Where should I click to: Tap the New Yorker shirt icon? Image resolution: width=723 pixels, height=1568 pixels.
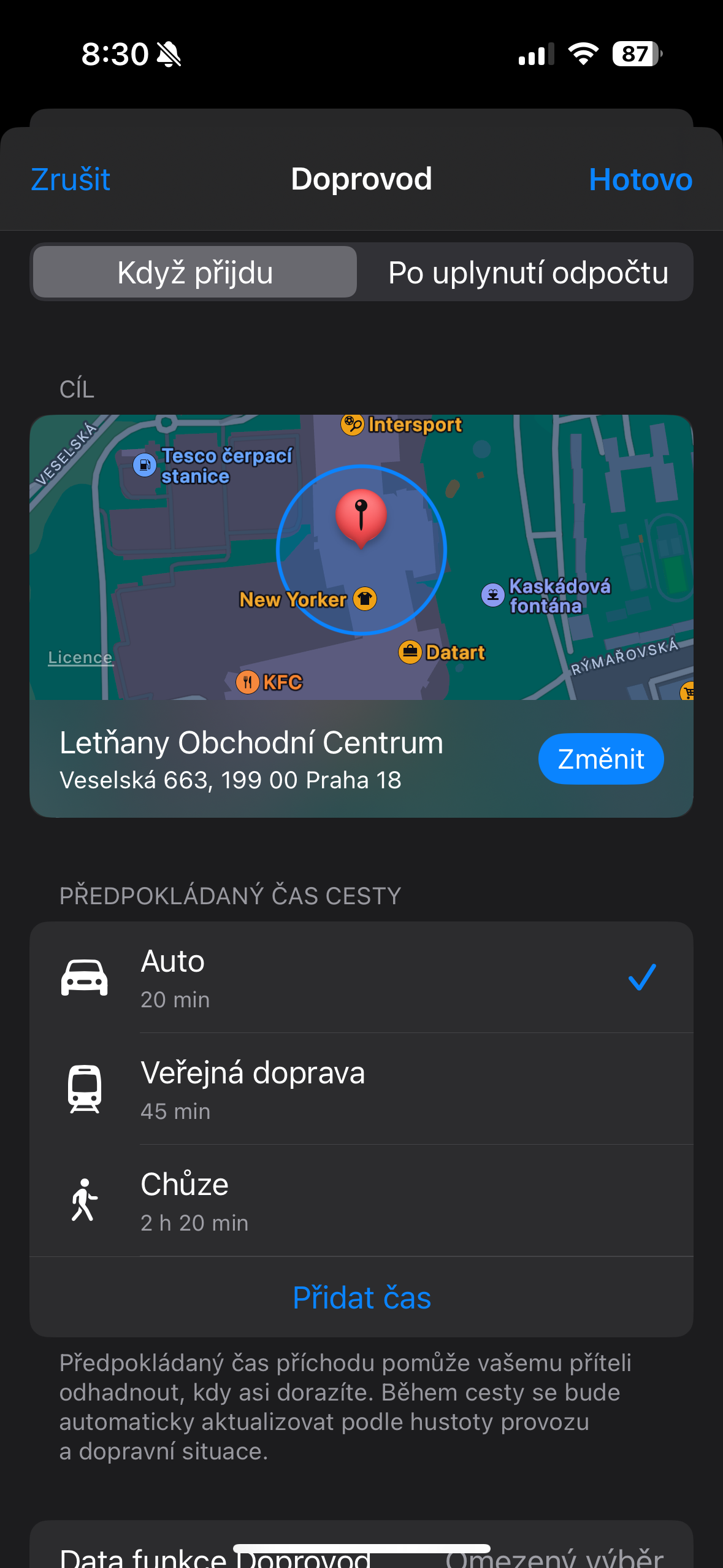point(364,598)
